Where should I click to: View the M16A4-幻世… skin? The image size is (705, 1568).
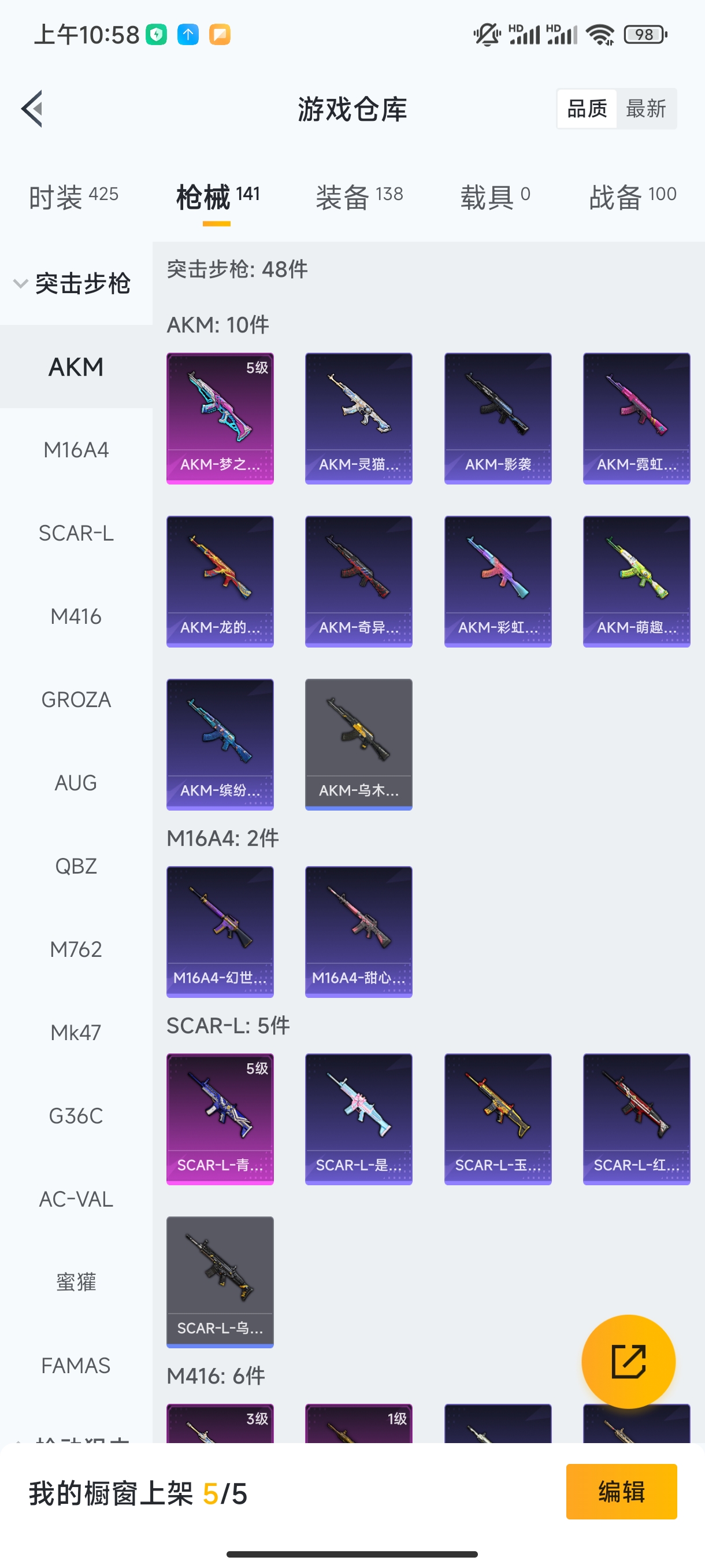[x=220, y=932]
